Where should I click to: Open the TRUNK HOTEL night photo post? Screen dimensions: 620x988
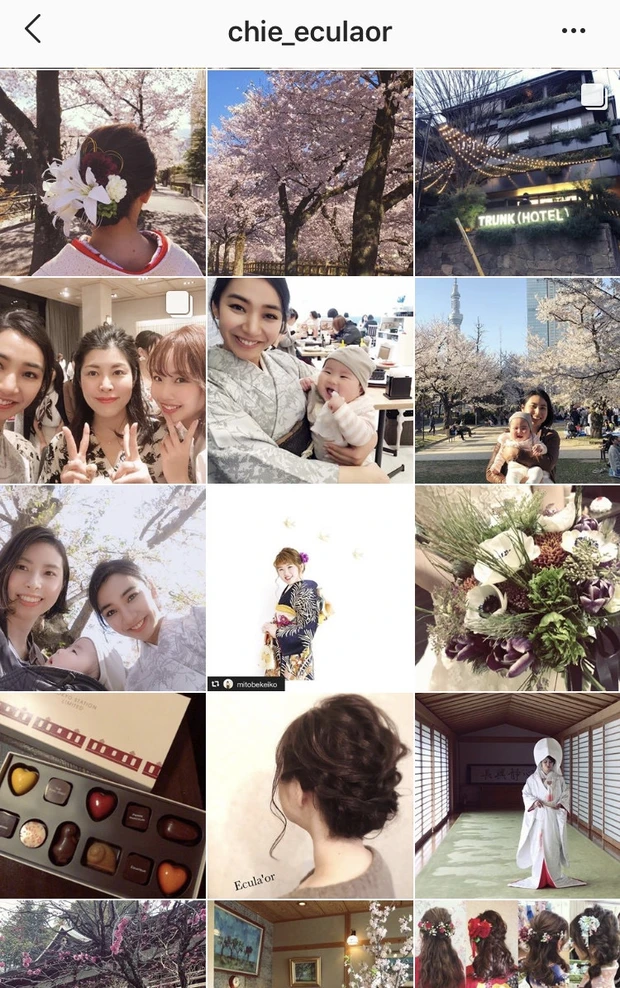[517, 172]
